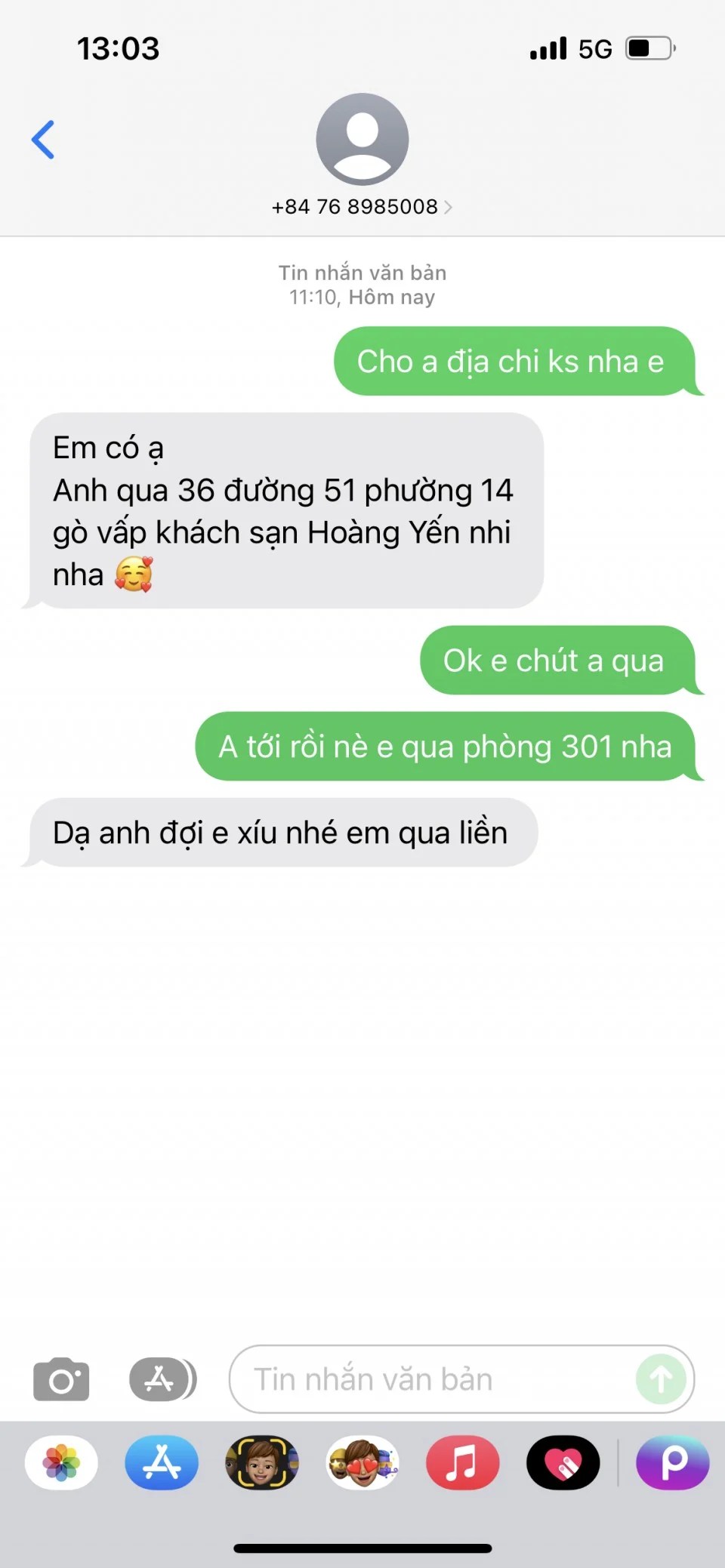Image resolution: width=725 pixels, height=1568 pixels.
Task: Open the camera to attach a photo
Action: tap(61, 1379)
